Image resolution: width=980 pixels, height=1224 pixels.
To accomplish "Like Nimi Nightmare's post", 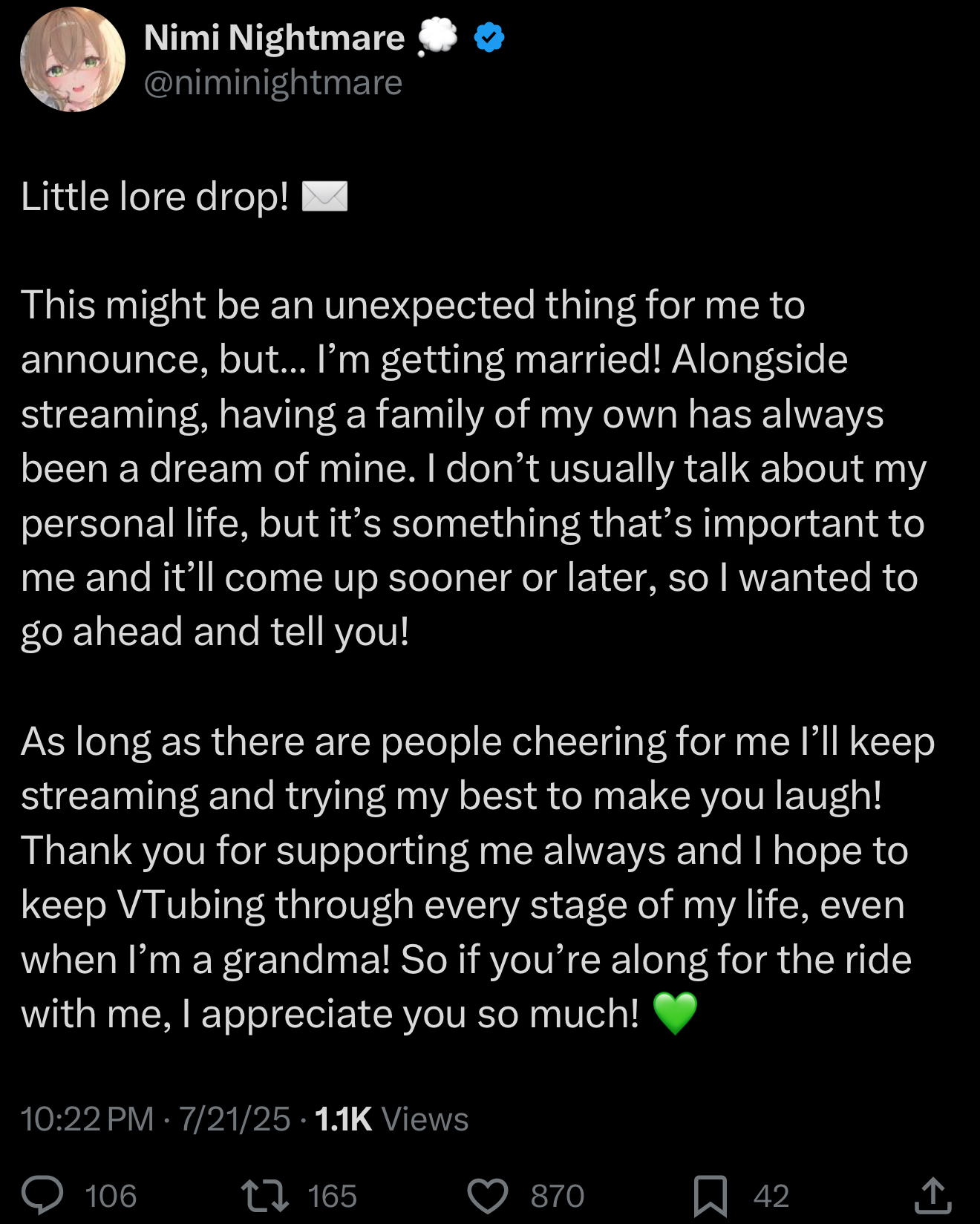I will (488, 1195).
